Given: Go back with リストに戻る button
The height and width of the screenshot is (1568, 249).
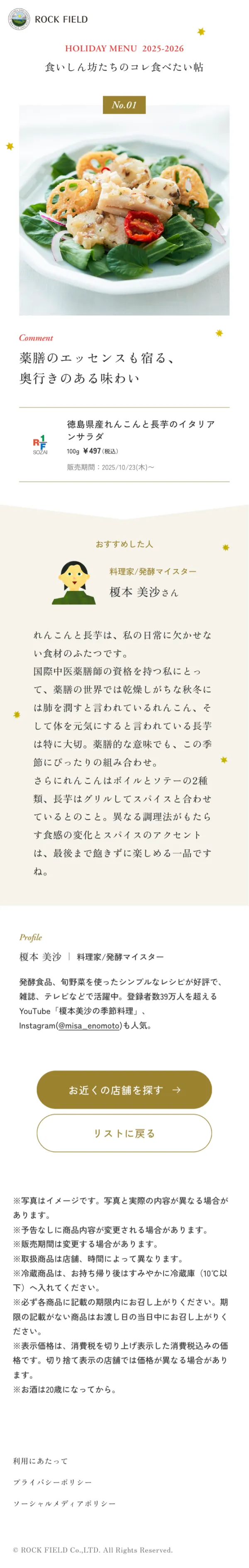Looking at the screenshot, I should click(x=124, y=1133).
